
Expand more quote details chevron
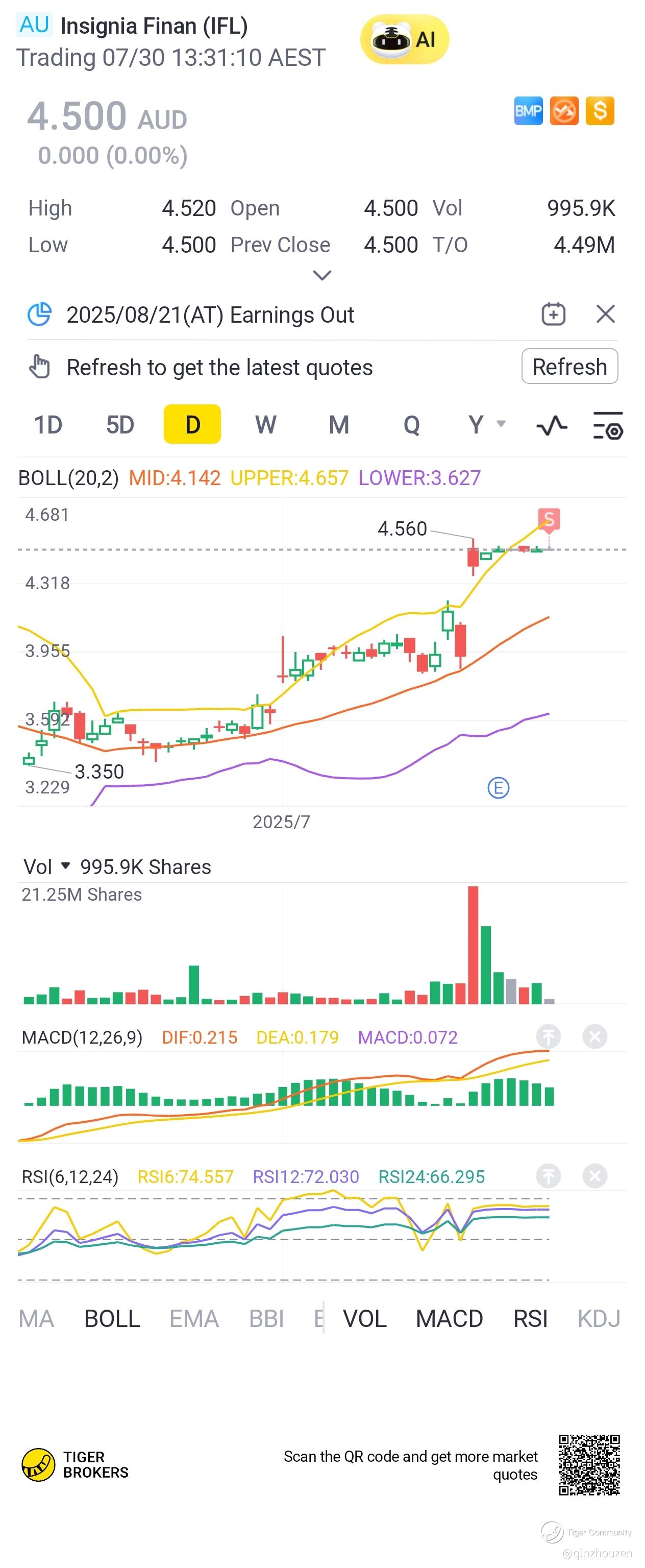[322, 275]
